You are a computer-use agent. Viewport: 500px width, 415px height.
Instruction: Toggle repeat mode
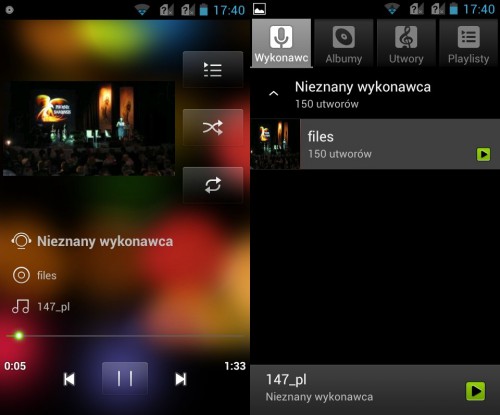pos(213,185)
